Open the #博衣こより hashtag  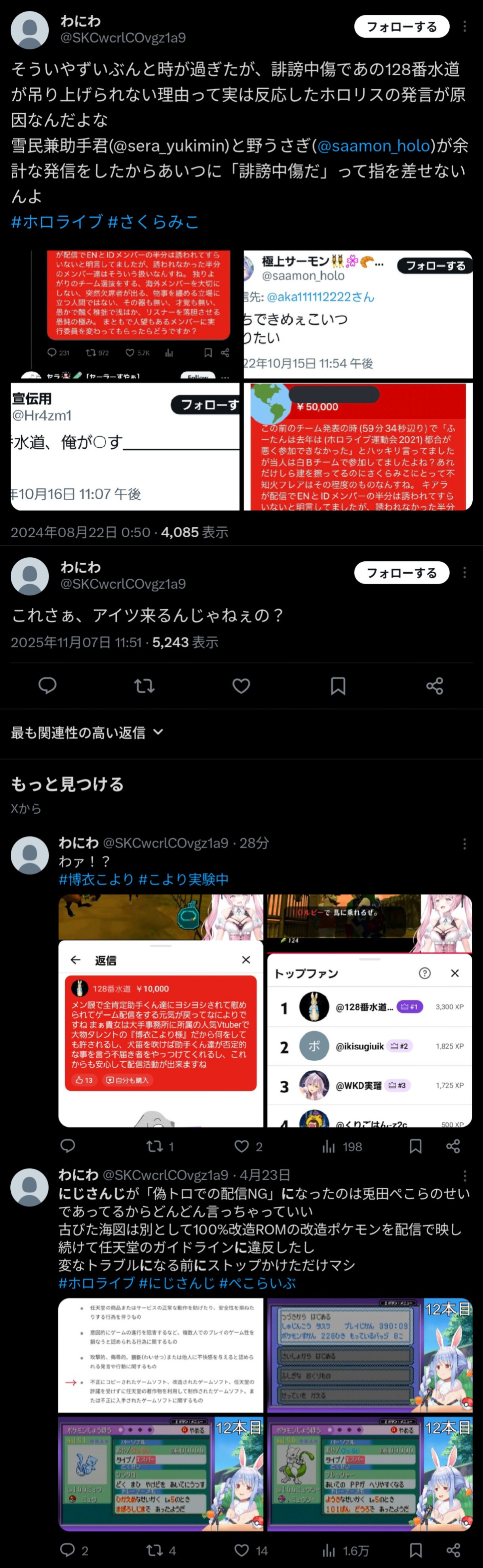click(96, 879)
